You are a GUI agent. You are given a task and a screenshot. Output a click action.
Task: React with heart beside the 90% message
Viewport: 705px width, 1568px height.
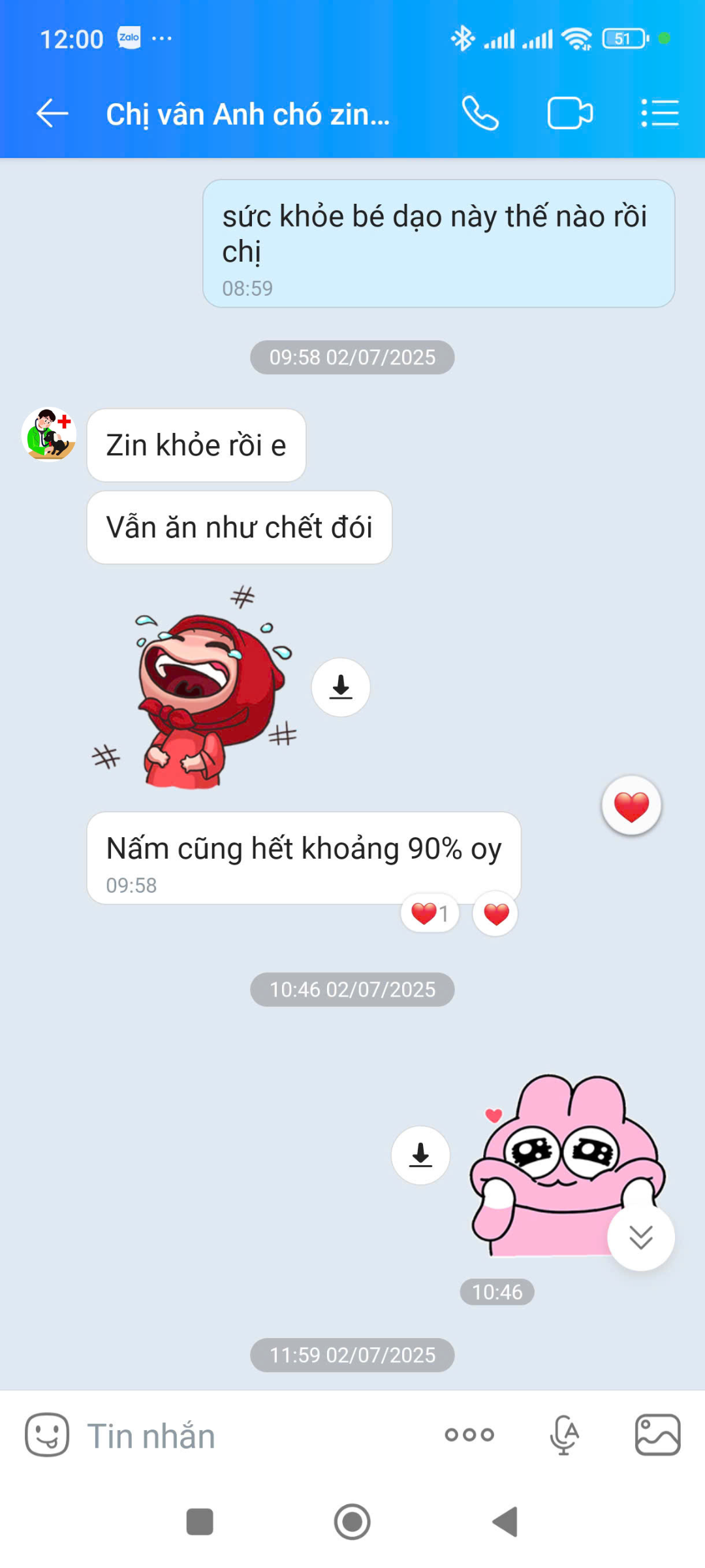[495, 914]
